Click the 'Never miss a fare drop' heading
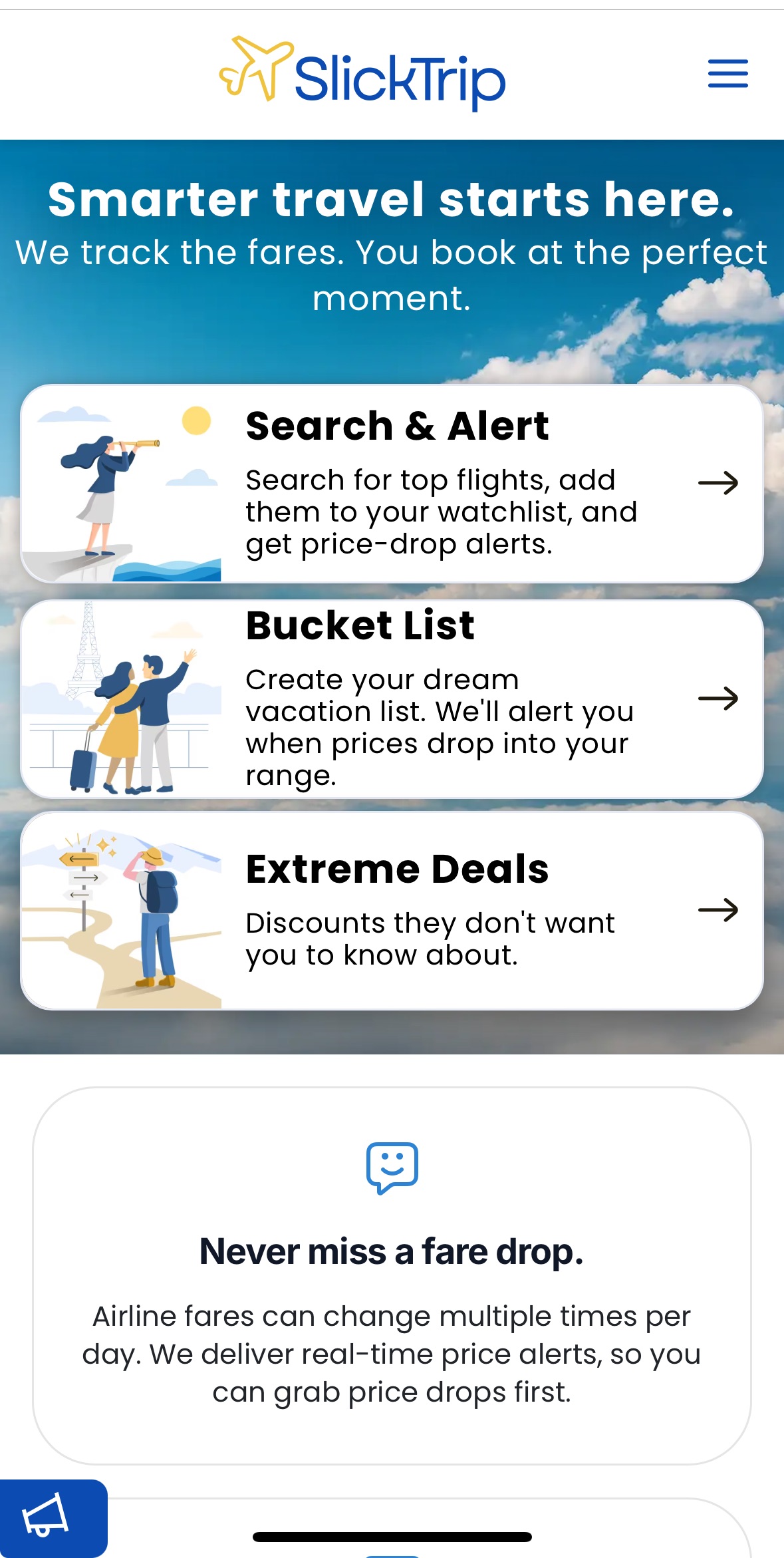This screenshot has width=784, height=1558. (x=392, y=1251)
